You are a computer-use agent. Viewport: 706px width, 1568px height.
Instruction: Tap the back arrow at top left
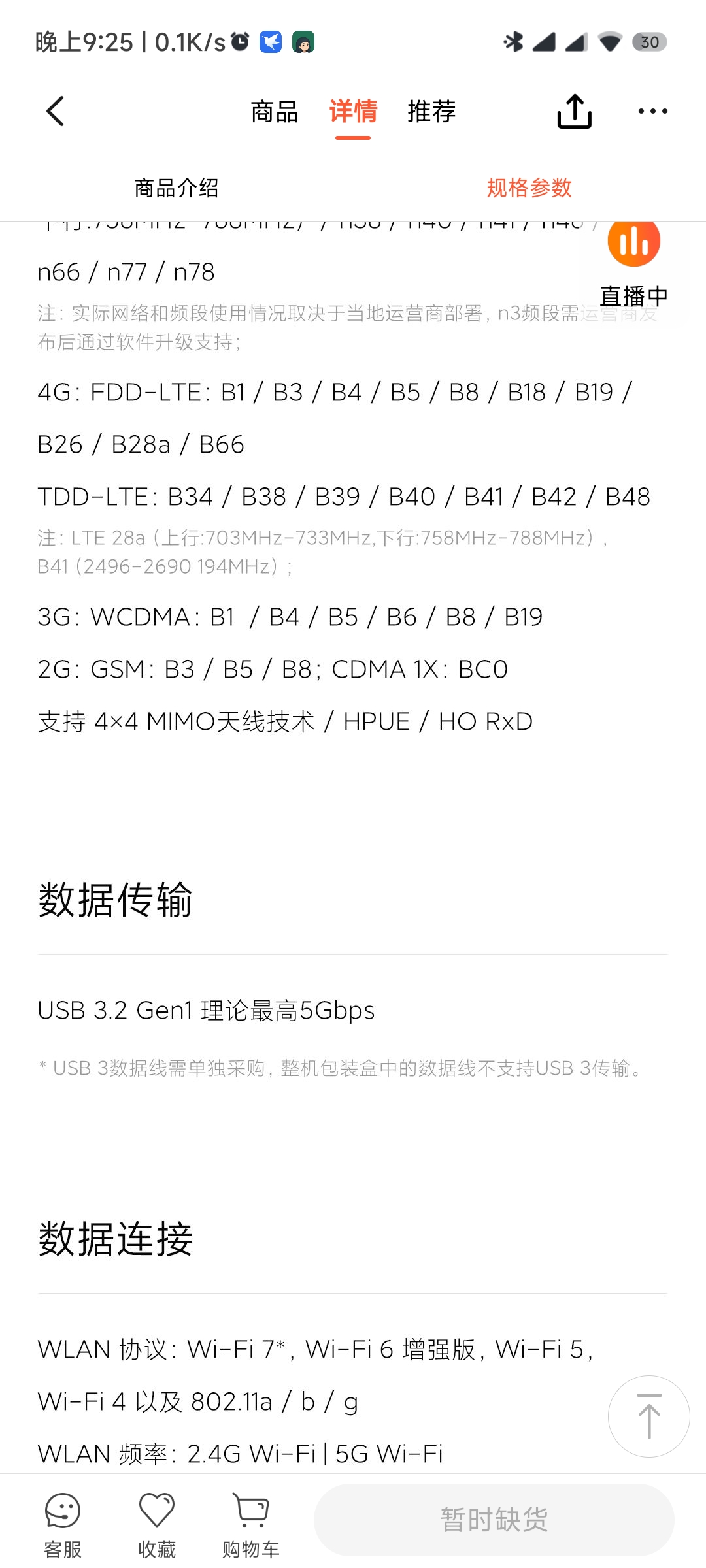[x=55, y=110]
